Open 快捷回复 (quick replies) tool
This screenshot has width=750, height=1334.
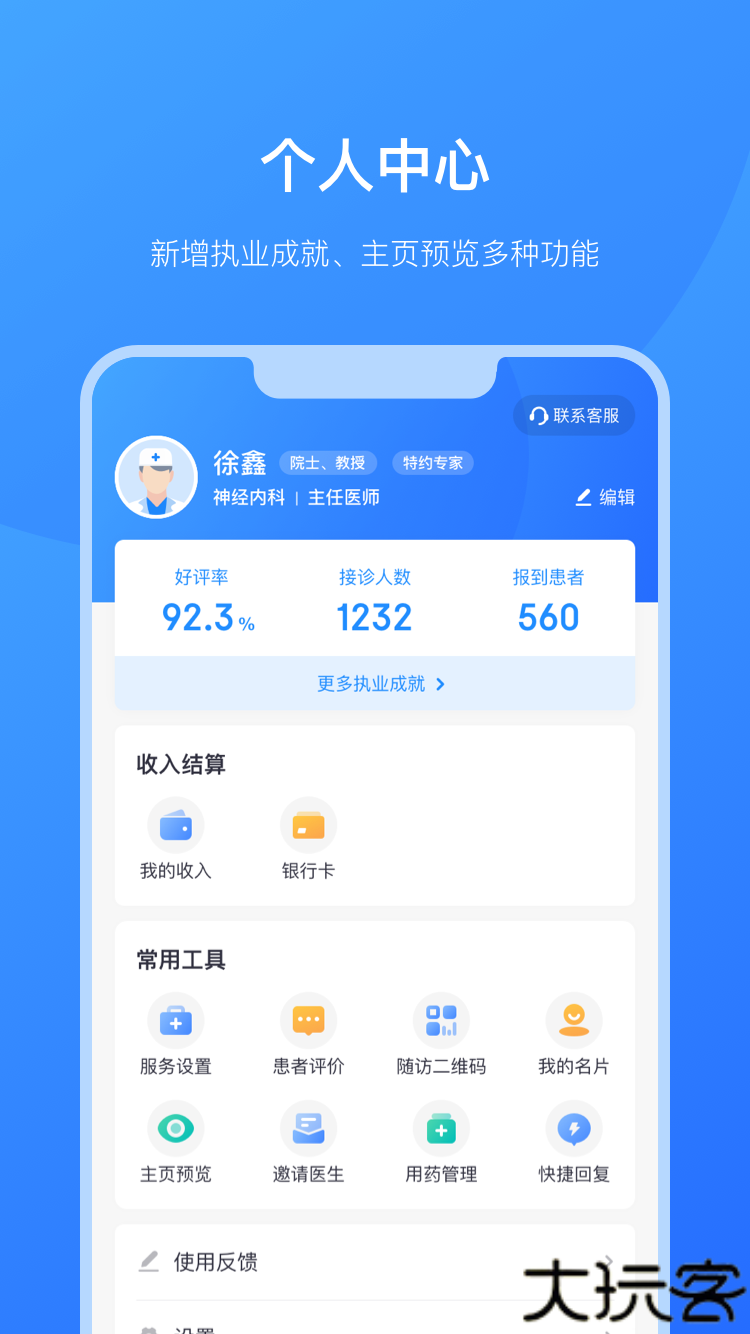tap(574, 1143)
